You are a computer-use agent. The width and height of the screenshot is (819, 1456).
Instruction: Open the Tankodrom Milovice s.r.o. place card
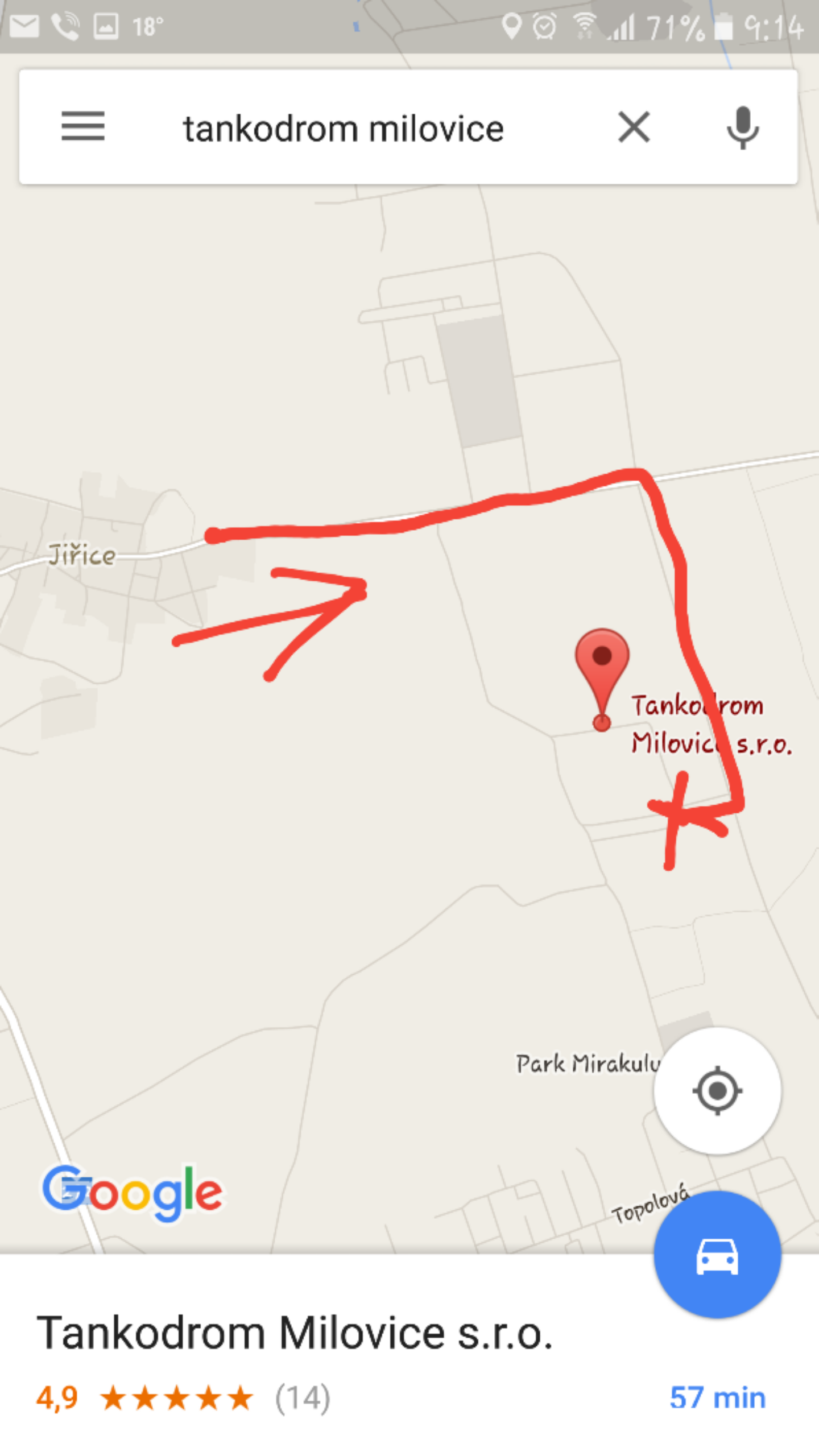pyautogui.click(x=295, y=1333)
